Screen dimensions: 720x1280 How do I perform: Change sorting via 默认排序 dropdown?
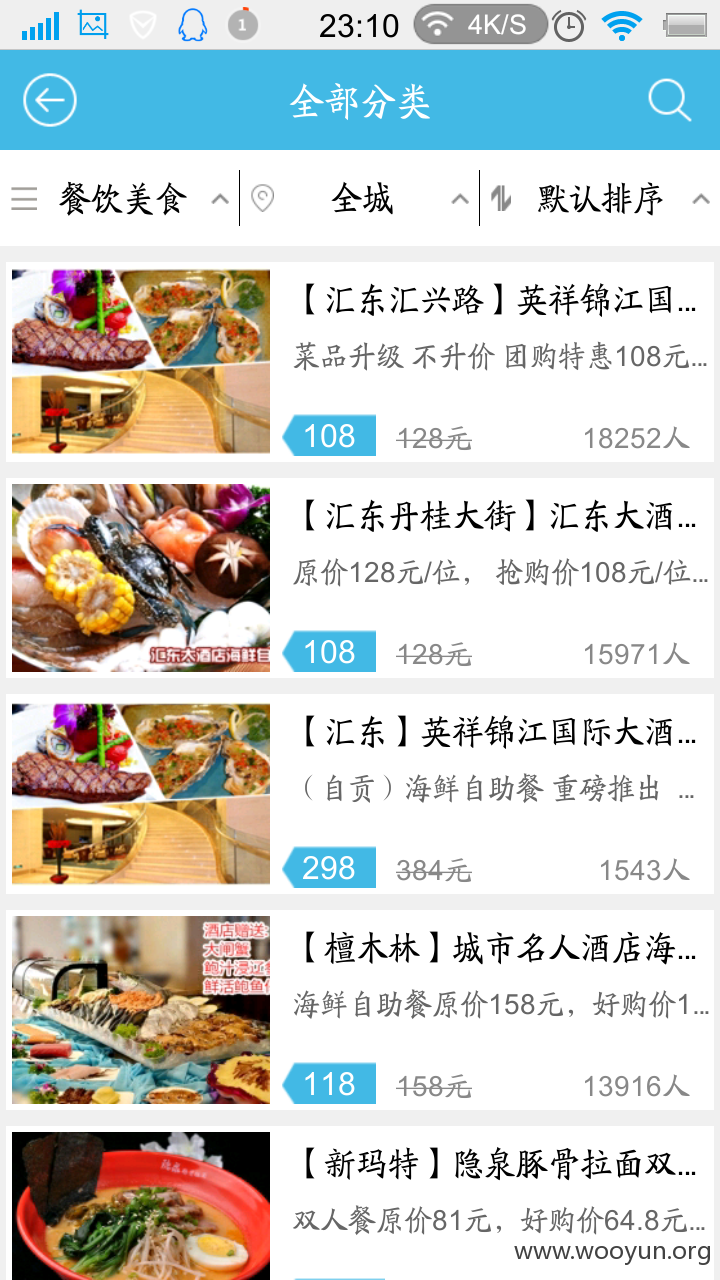click(x=600, y=199)
